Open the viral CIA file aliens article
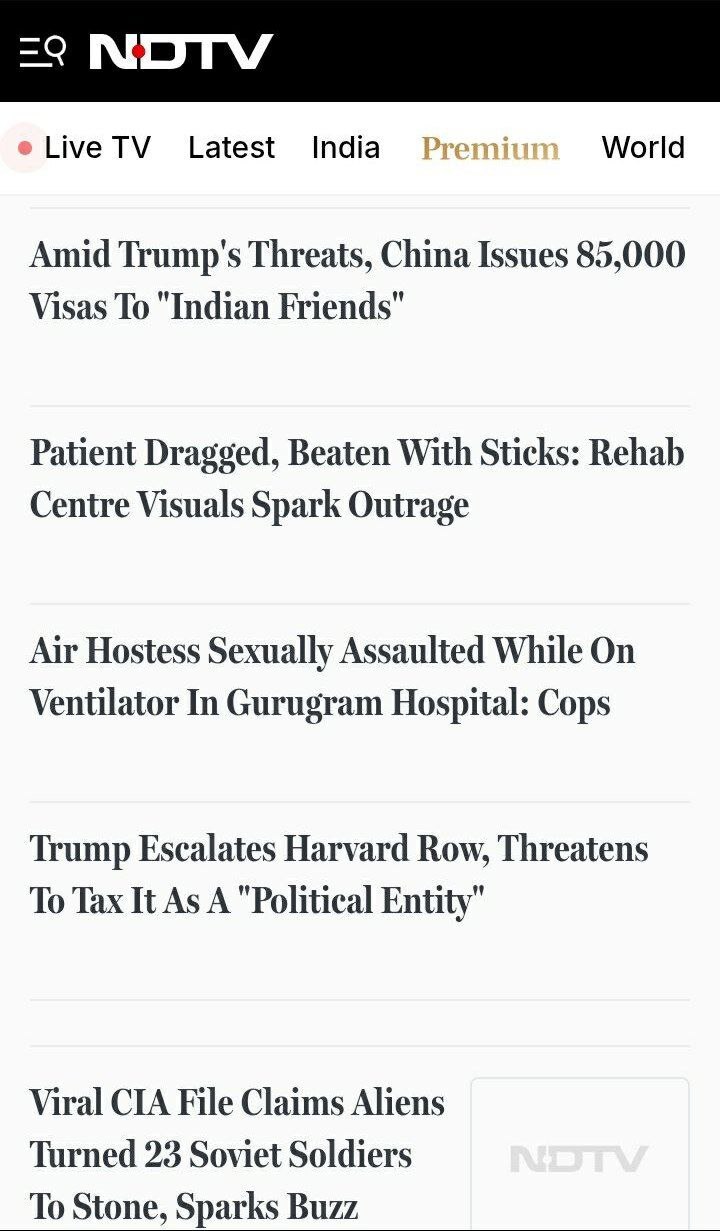The image size is (720, 1231). pyautogui.click(x=237, y=1154)
